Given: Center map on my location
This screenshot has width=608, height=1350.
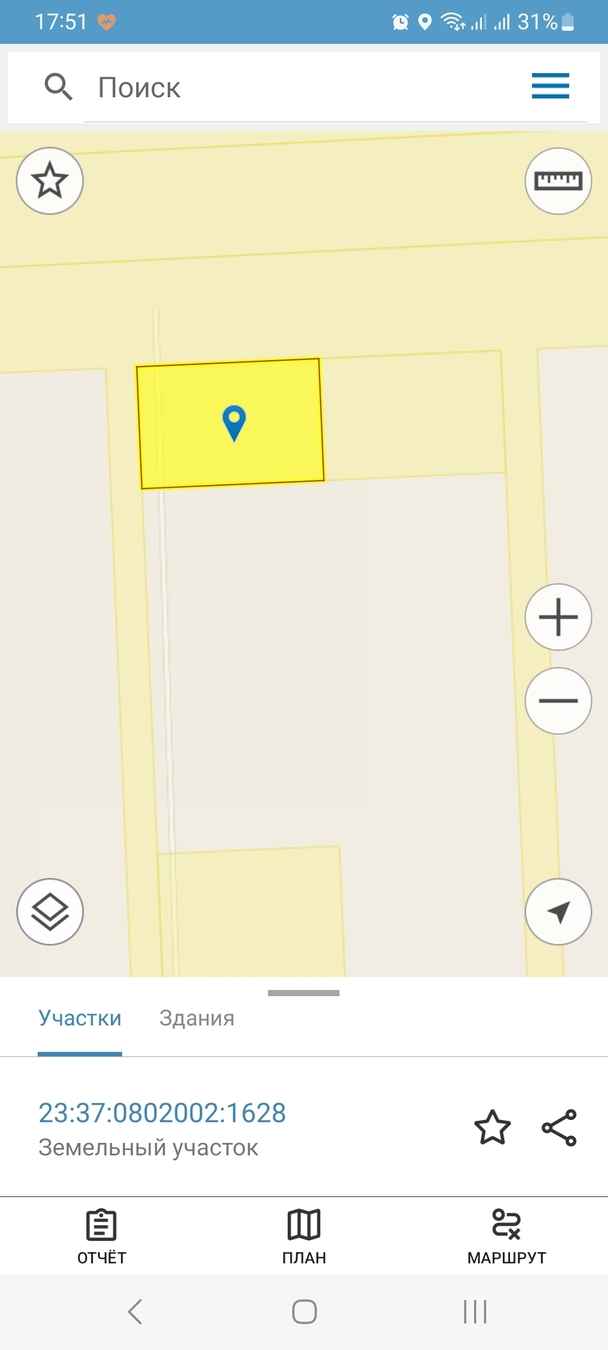Looking at the screenshot, I should 558,911.
